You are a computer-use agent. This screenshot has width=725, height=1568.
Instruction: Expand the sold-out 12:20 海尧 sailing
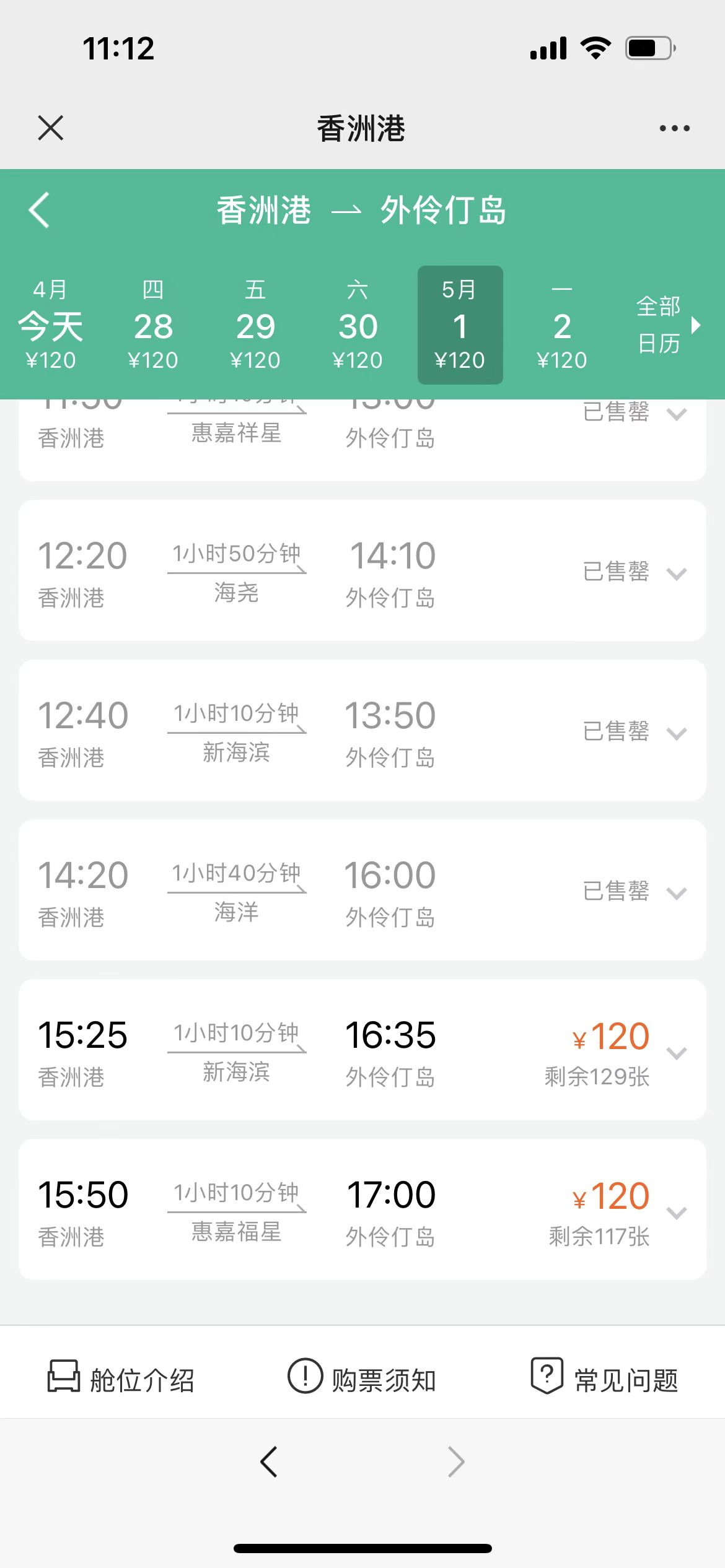coord(677,573)
